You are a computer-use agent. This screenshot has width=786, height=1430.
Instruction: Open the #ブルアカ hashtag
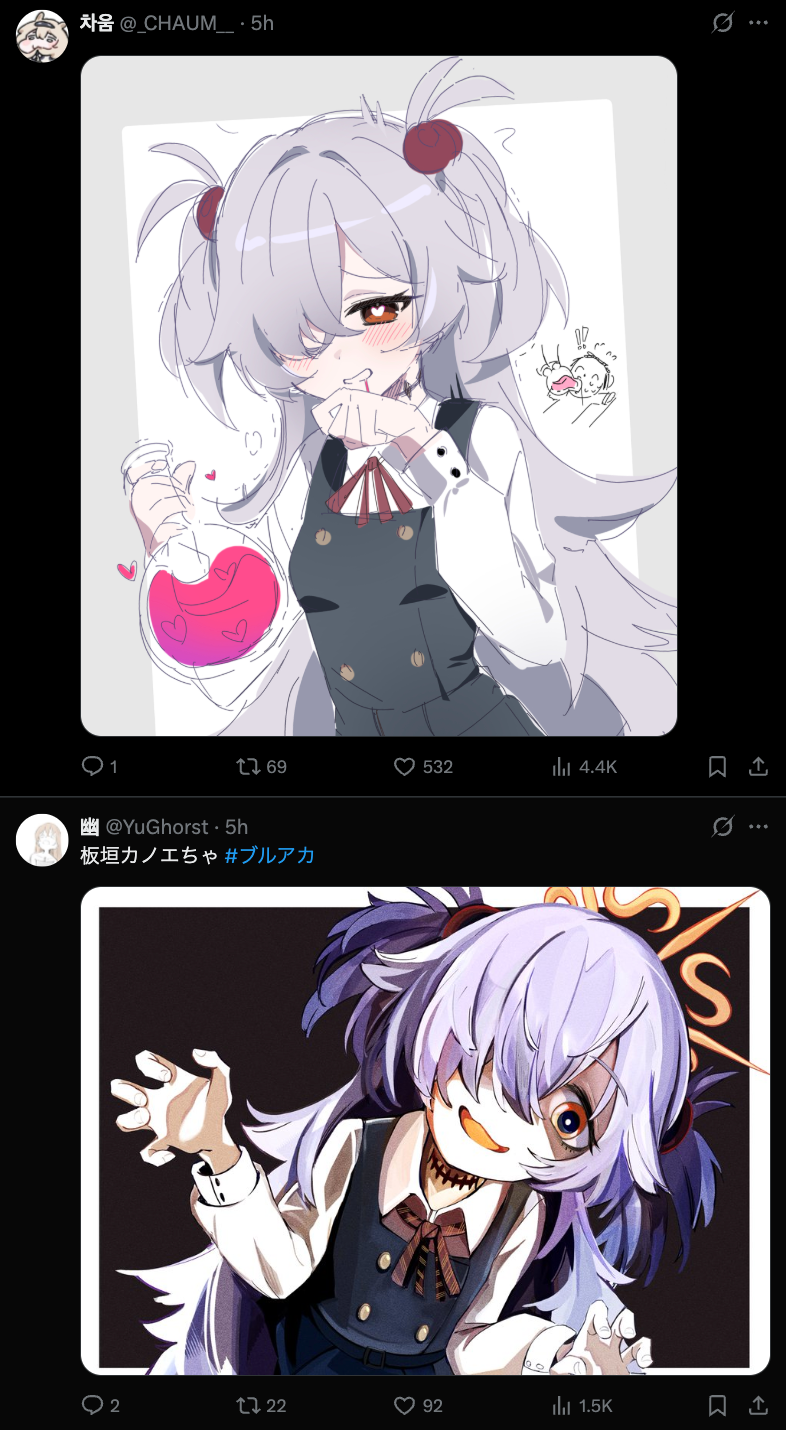(270, 855)
